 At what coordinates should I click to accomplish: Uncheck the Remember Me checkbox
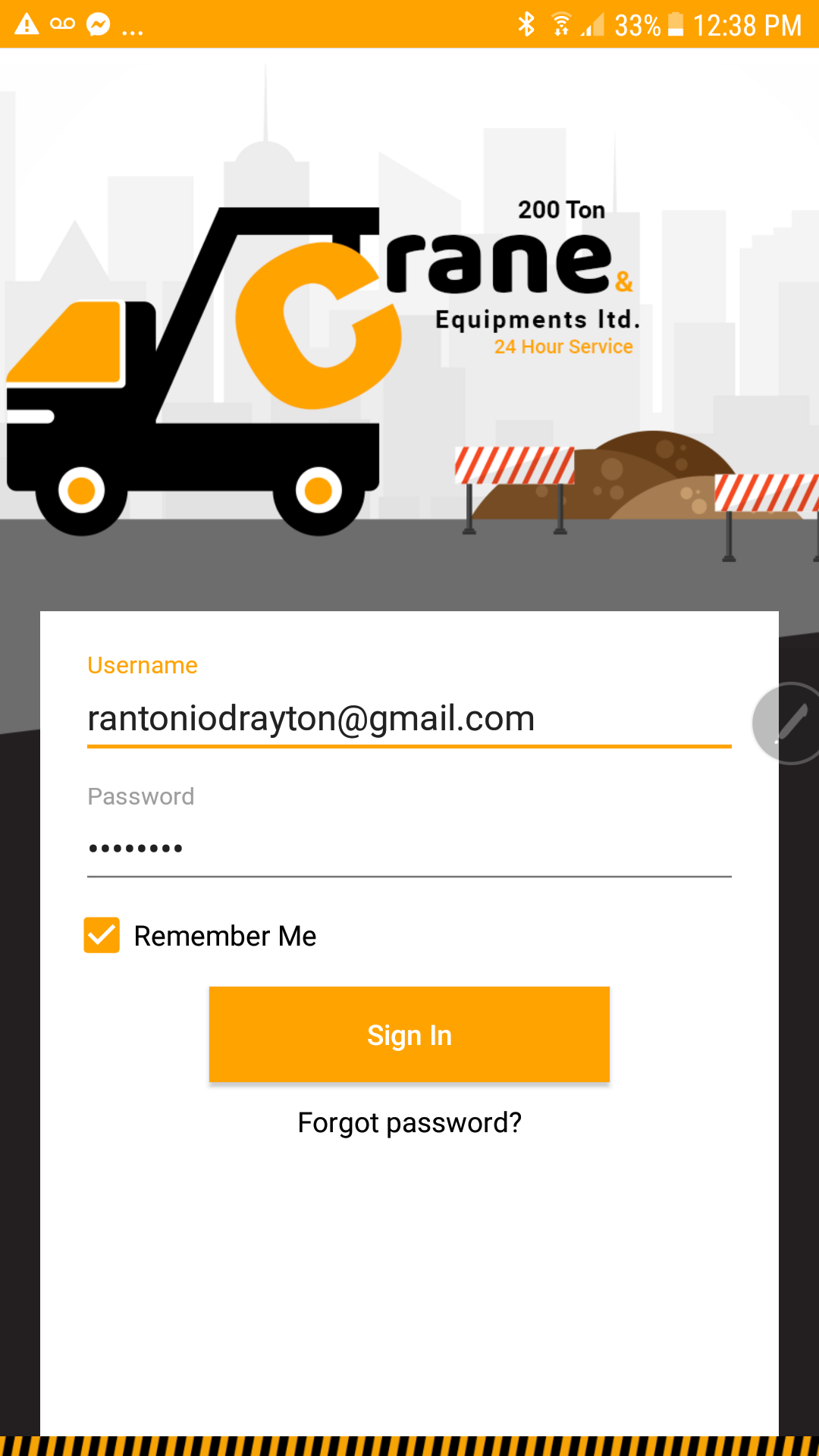[102, 935]
